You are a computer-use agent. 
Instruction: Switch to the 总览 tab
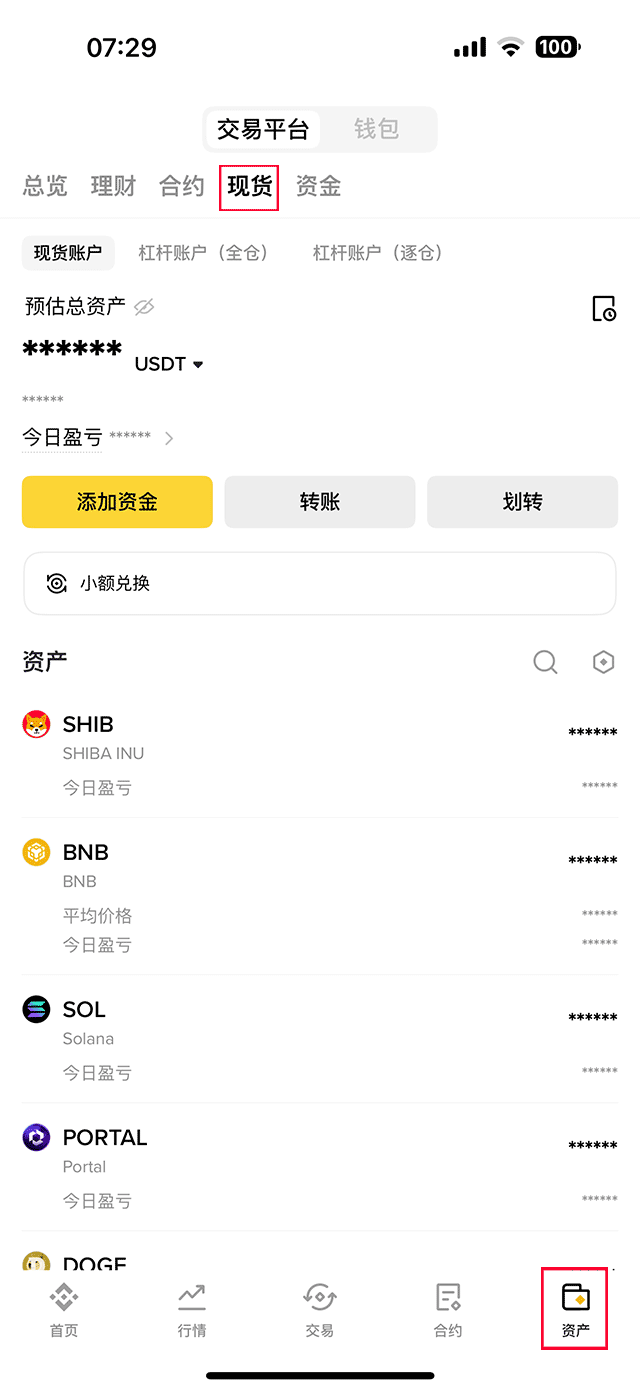pos(45,186)
